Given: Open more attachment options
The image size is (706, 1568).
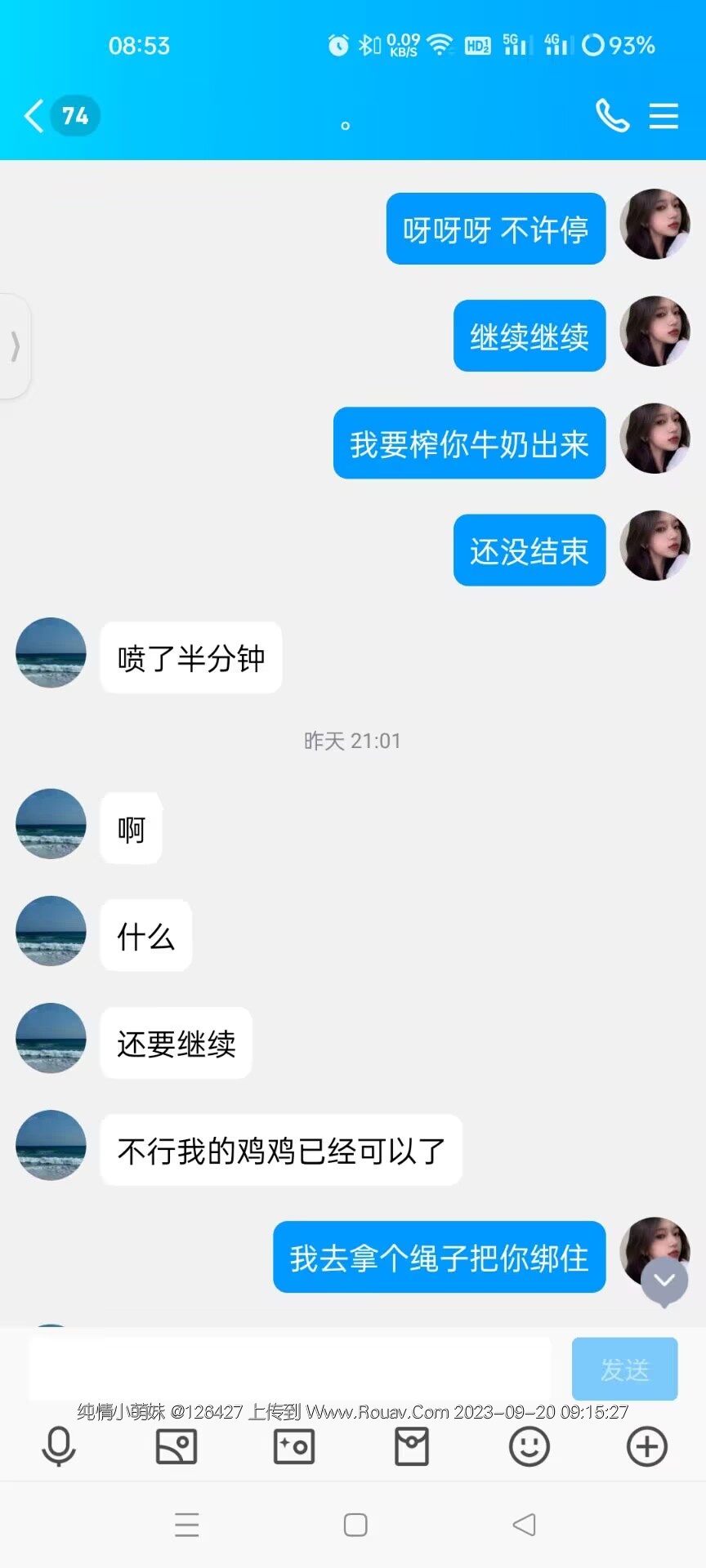Looking at the screenshot, I should tap(647, 1447).
